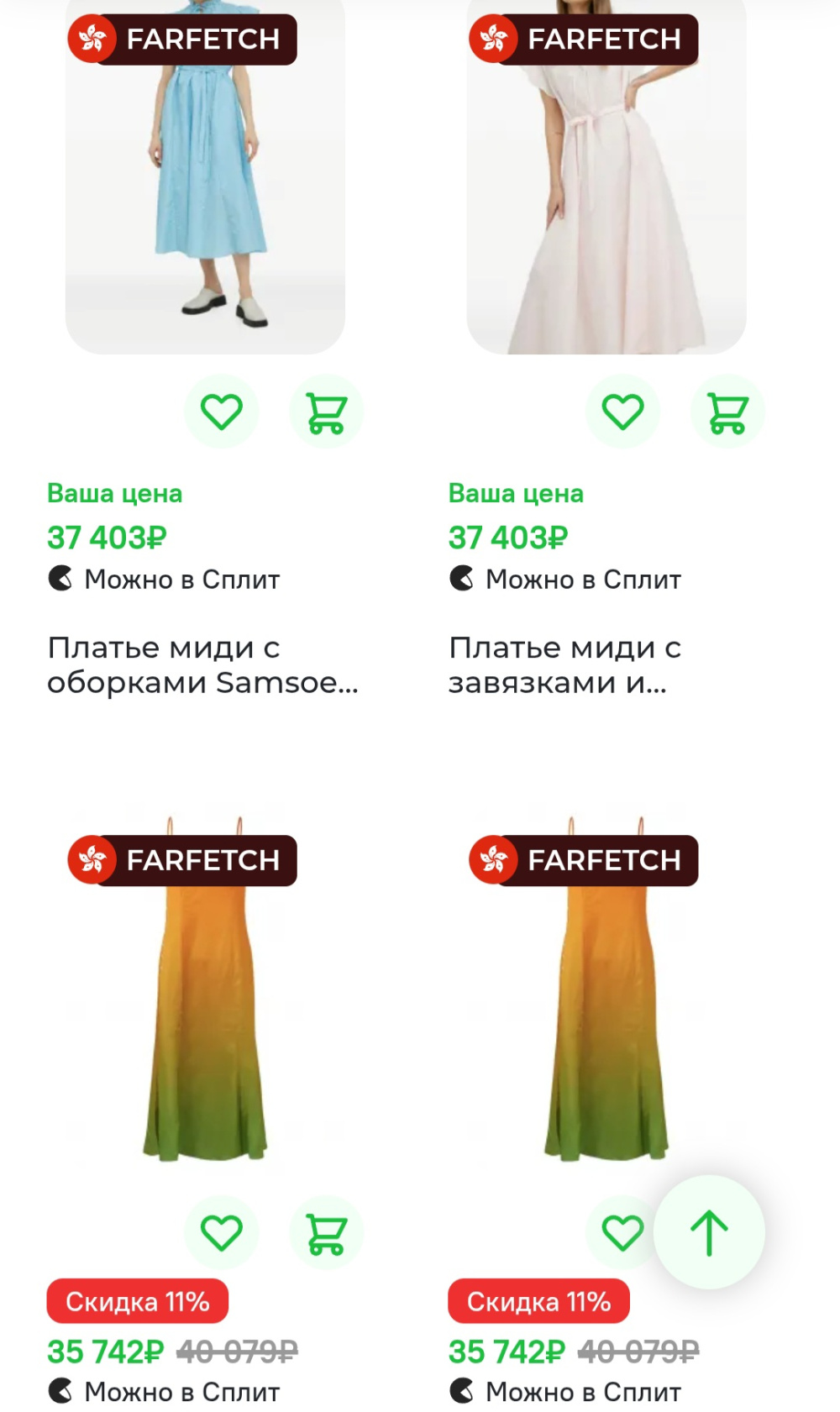Select the 'Скидка 11%' badge on the left dress
The width and height of the screenshot is (840, 1412).
click(x=139, y=1299)
